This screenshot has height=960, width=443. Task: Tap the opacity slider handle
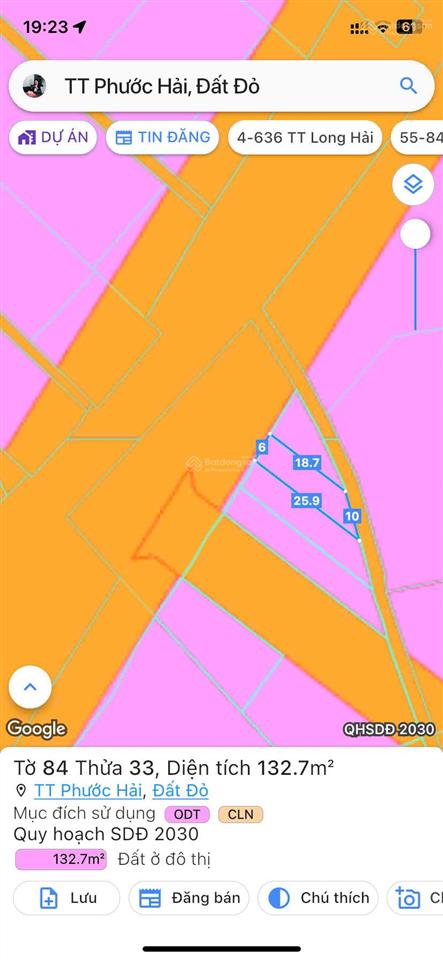415,234
